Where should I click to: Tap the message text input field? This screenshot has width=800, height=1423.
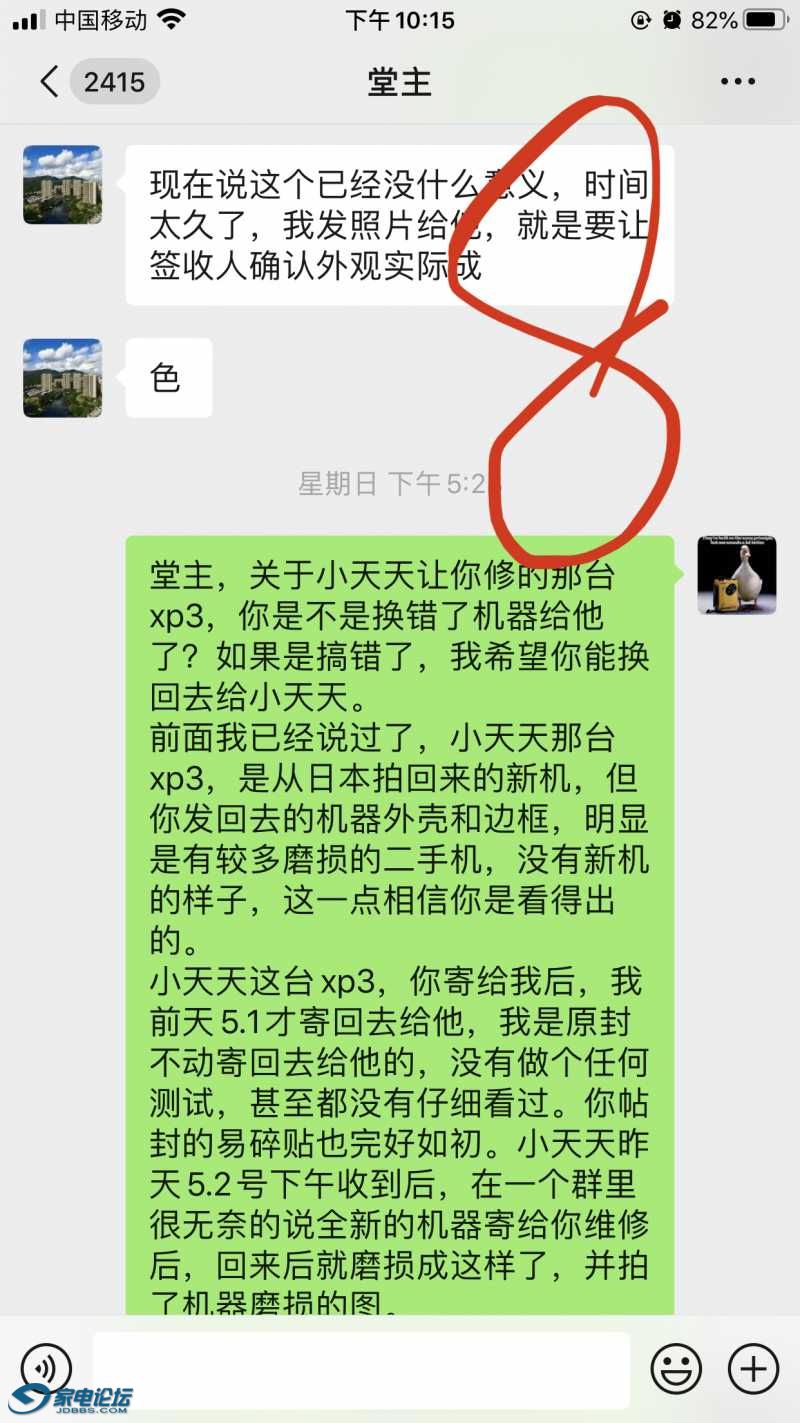(360, 1369)
